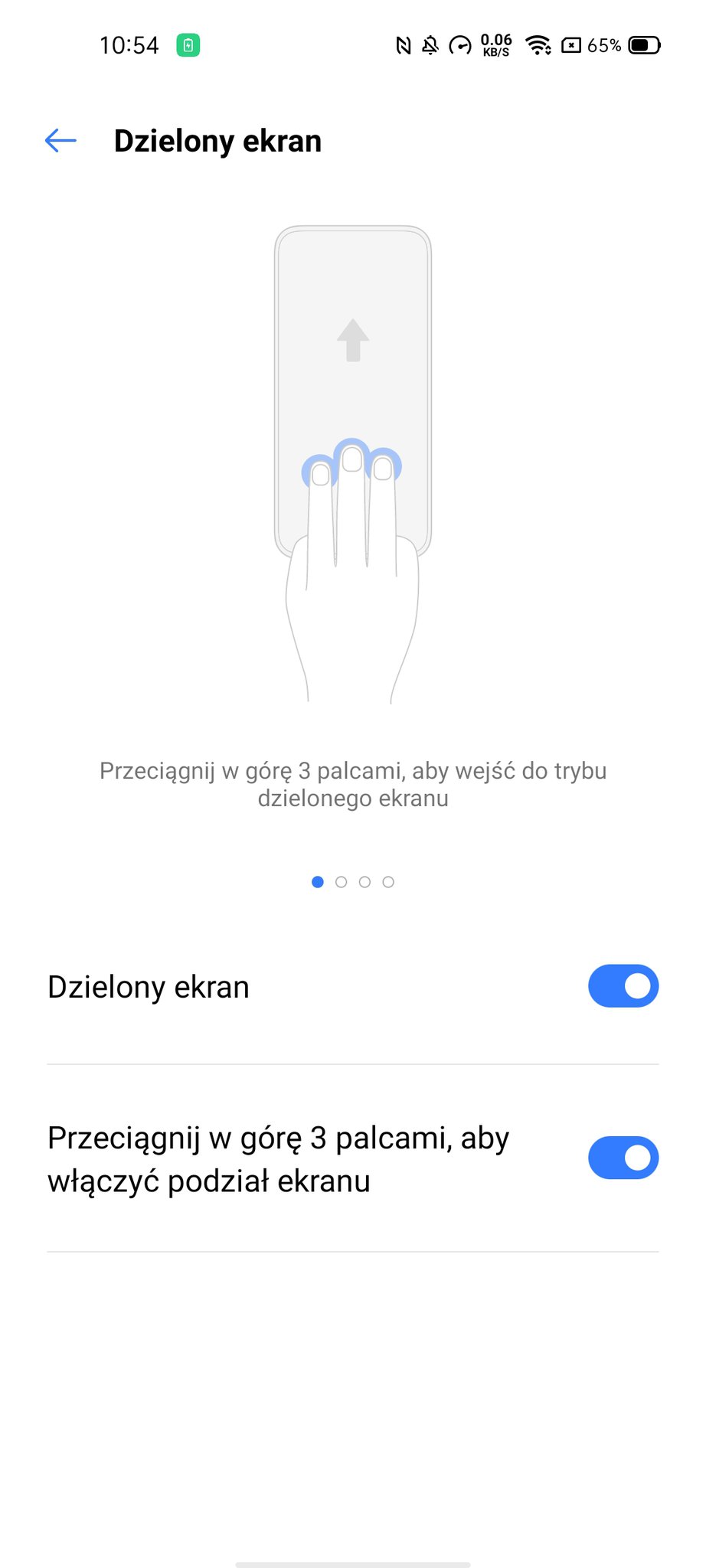Screen dimensions: 706x1568
Task: Select the second page indicator dot
Action: (342, 882)
